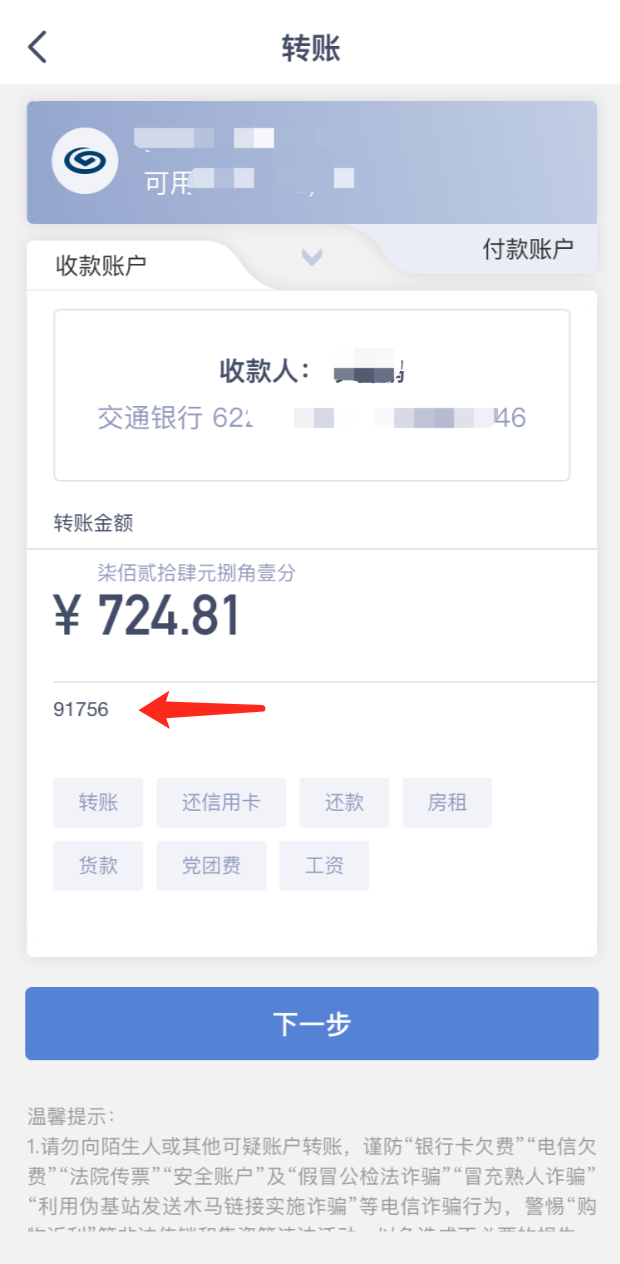Image resolution: width=620 pixels, height=1264 pixels.
Task: Select the 还信用卡 remark chip
Action: pos(221,802)
